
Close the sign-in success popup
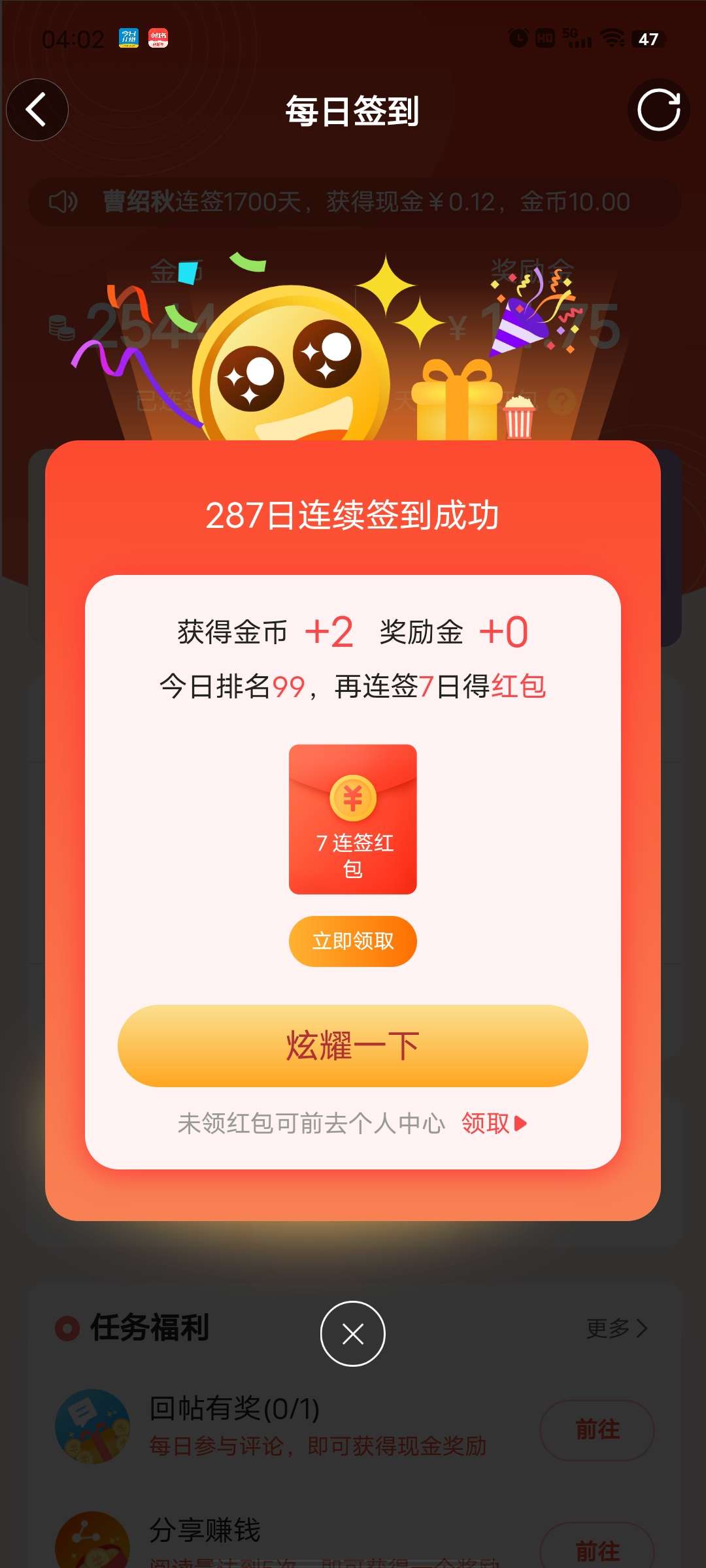353,1333
